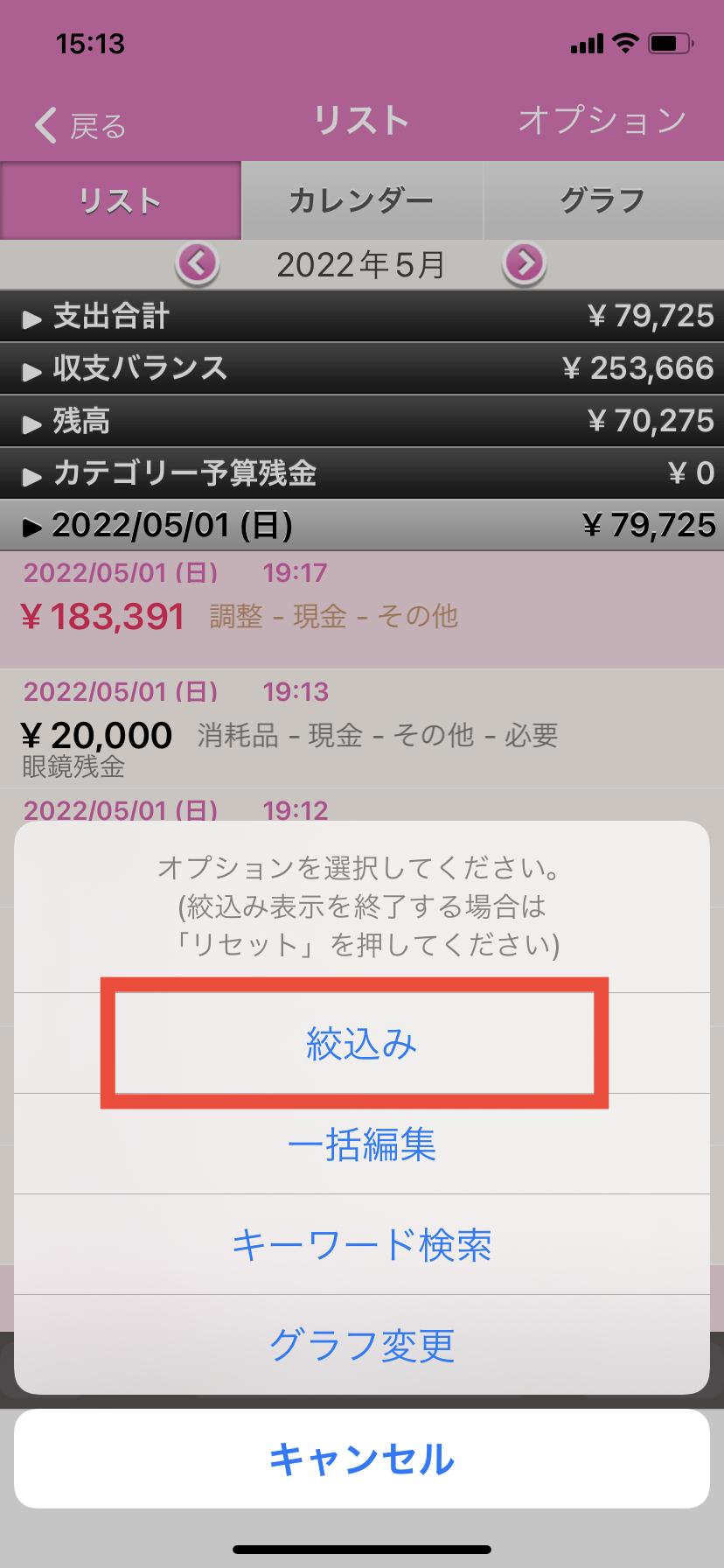Dismiss the sheet with キャンセル
Viewport: 724px width, 1568px height.
point(361,1459)
